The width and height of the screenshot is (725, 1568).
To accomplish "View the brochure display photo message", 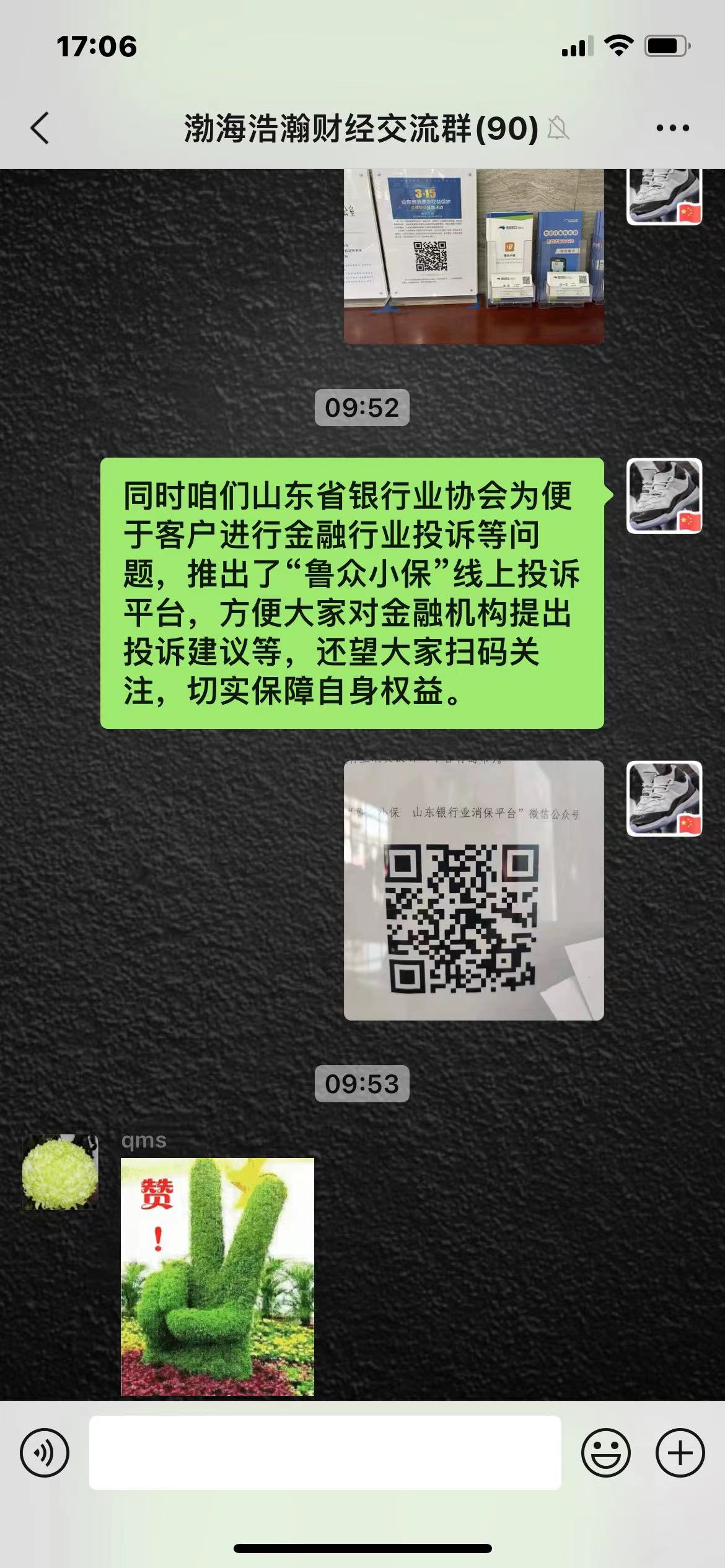I will [x=474, y=256].
